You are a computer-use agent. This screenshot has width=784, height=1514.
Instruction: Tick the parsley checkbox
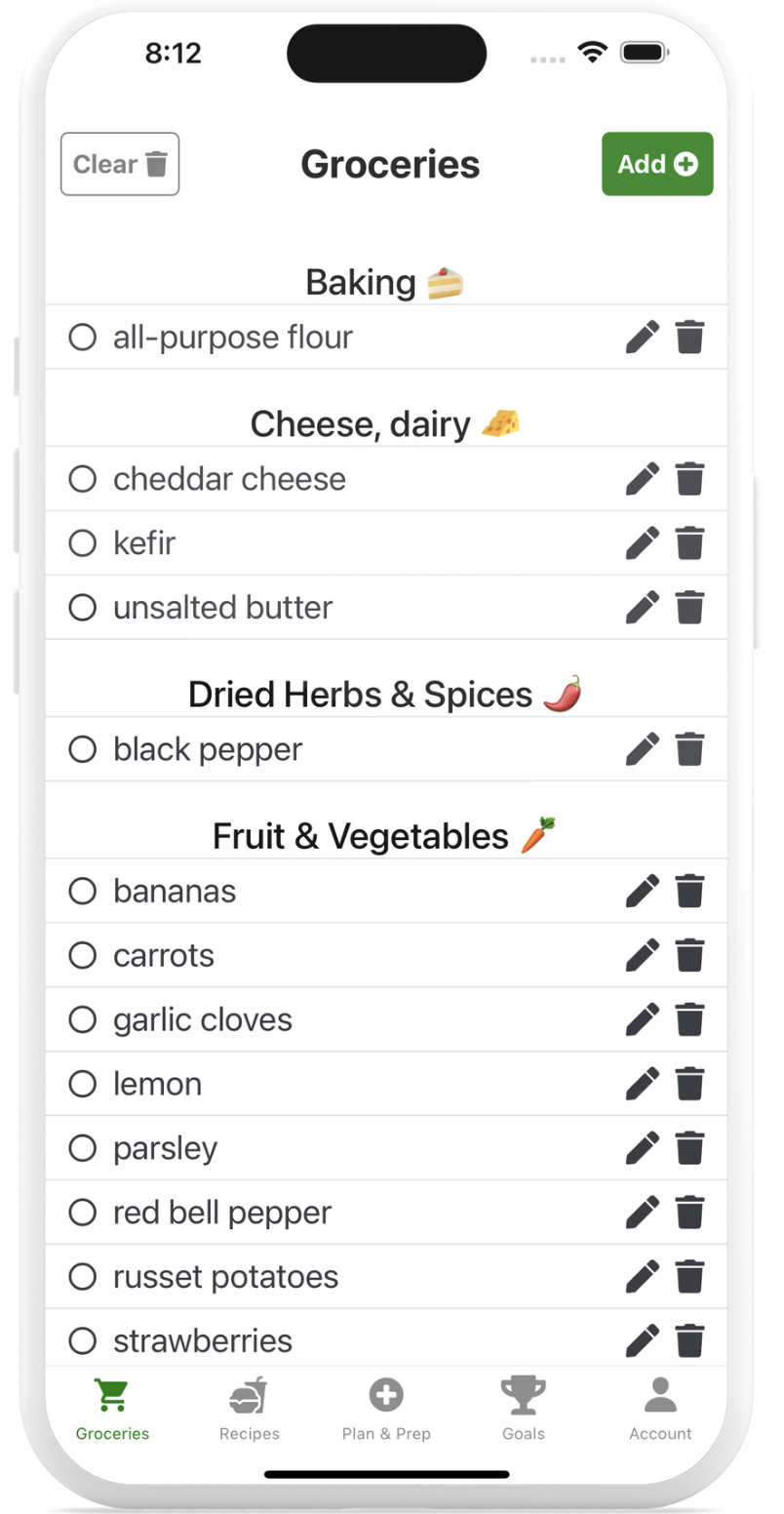point(83,1148)
